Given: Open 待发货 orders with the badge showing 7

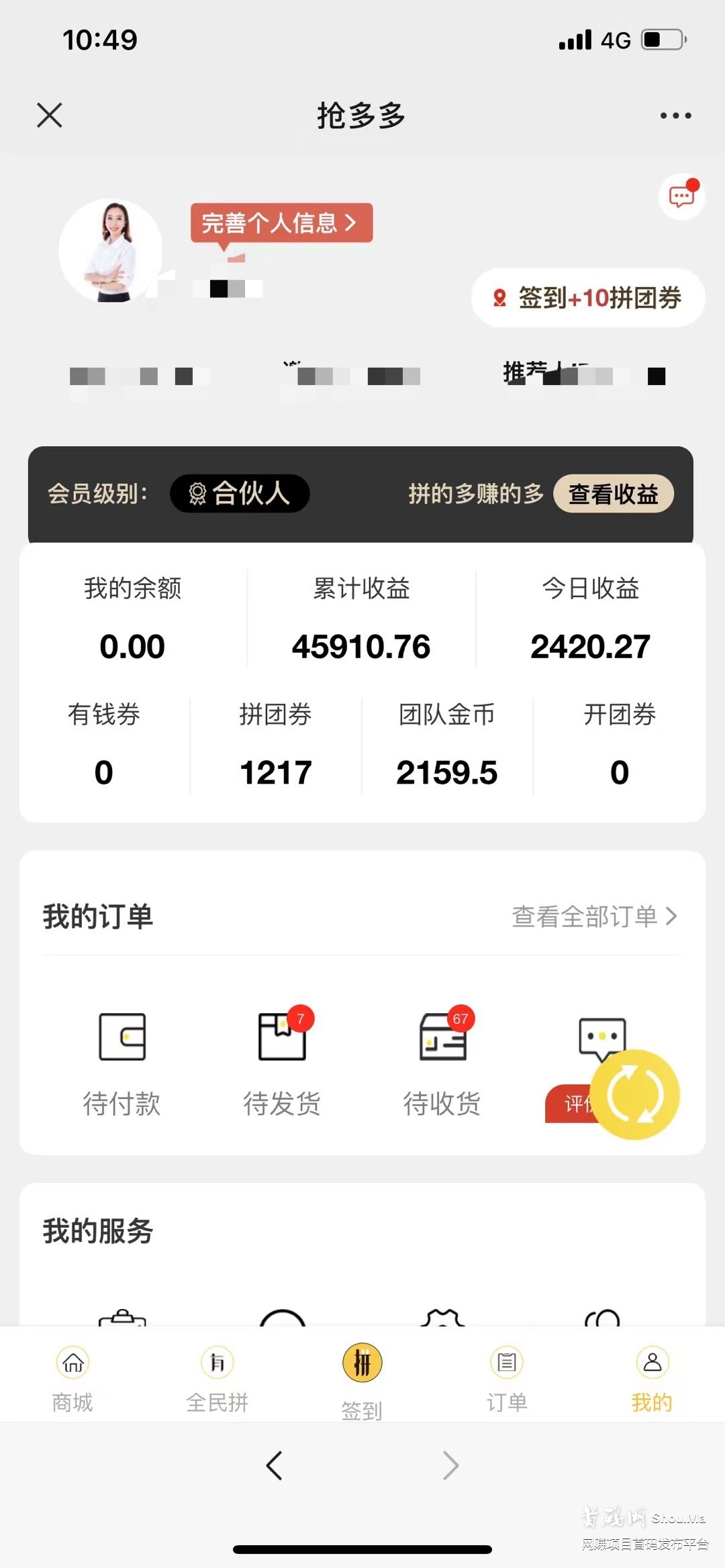Looking at the screenshot, I should pos(281,1053).
